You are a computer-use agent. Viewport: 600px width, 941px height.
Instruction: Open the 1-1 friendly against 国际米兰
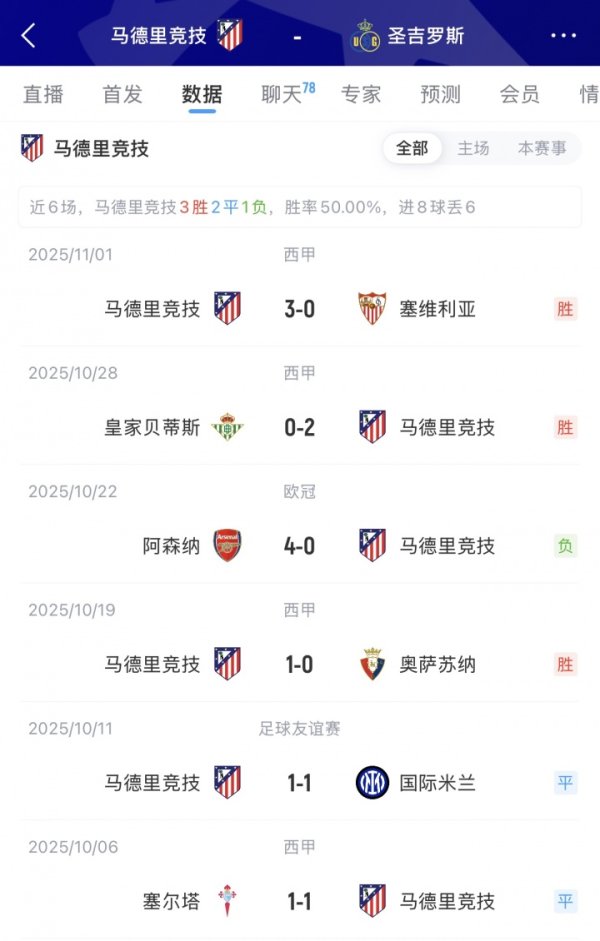point(299,783)
